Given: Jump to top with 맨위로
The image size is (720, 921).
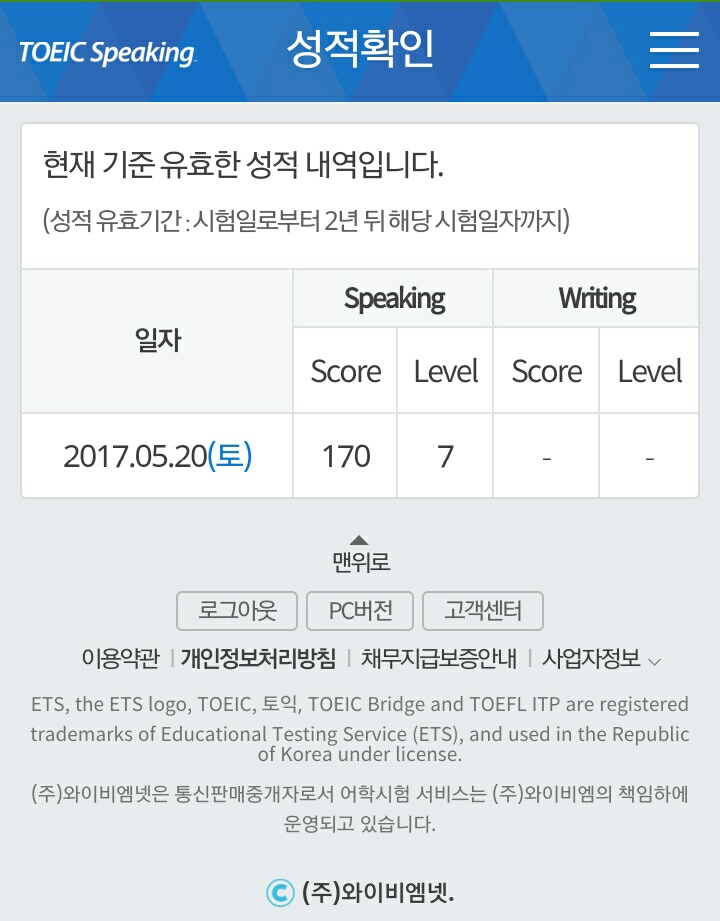Looking at the screenshot, I should click(x=360, y=555).
